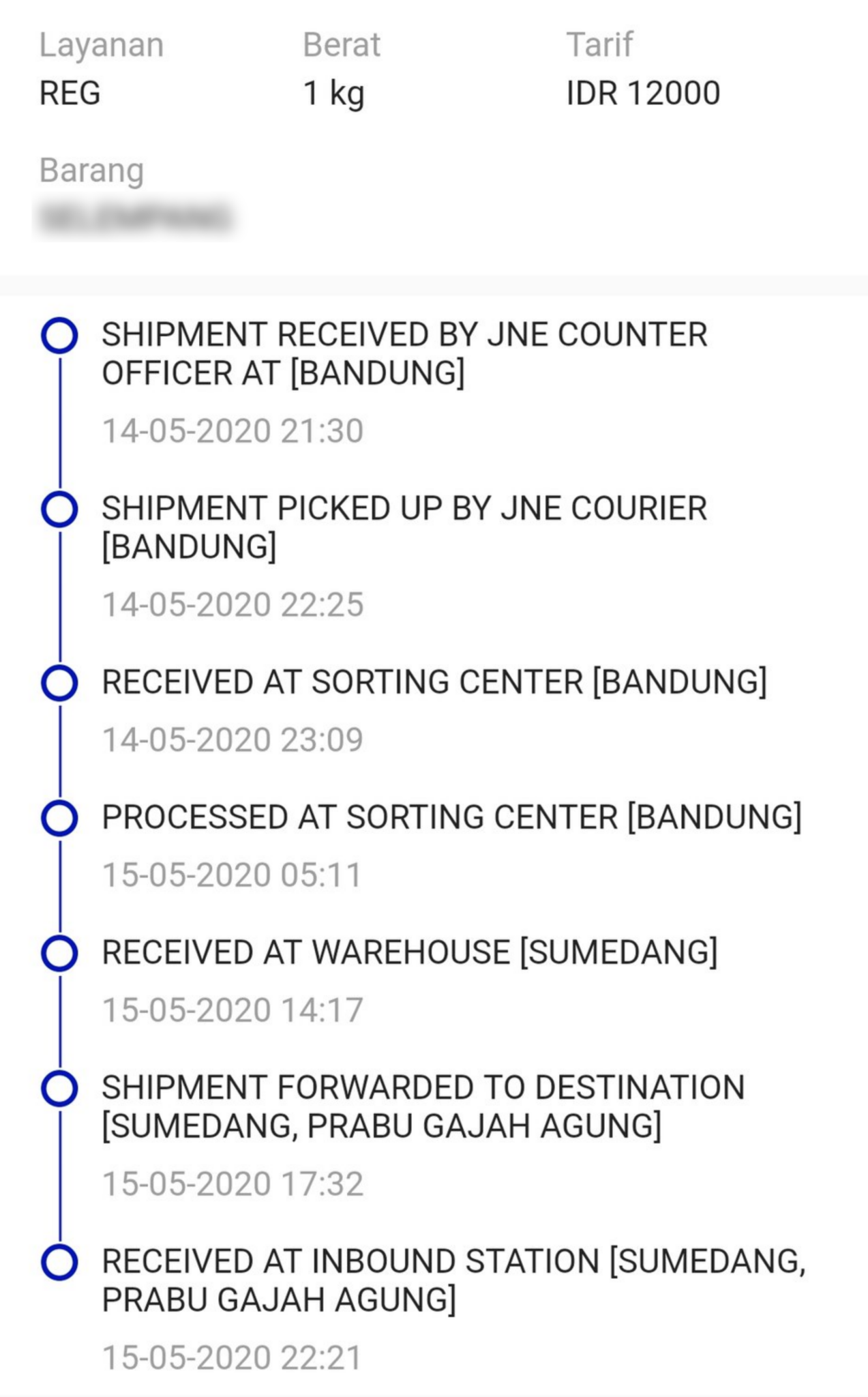Select the circle marker for shipment received at counter
Viewport: 868px width, 1397px height.
(x=59, y=336)
